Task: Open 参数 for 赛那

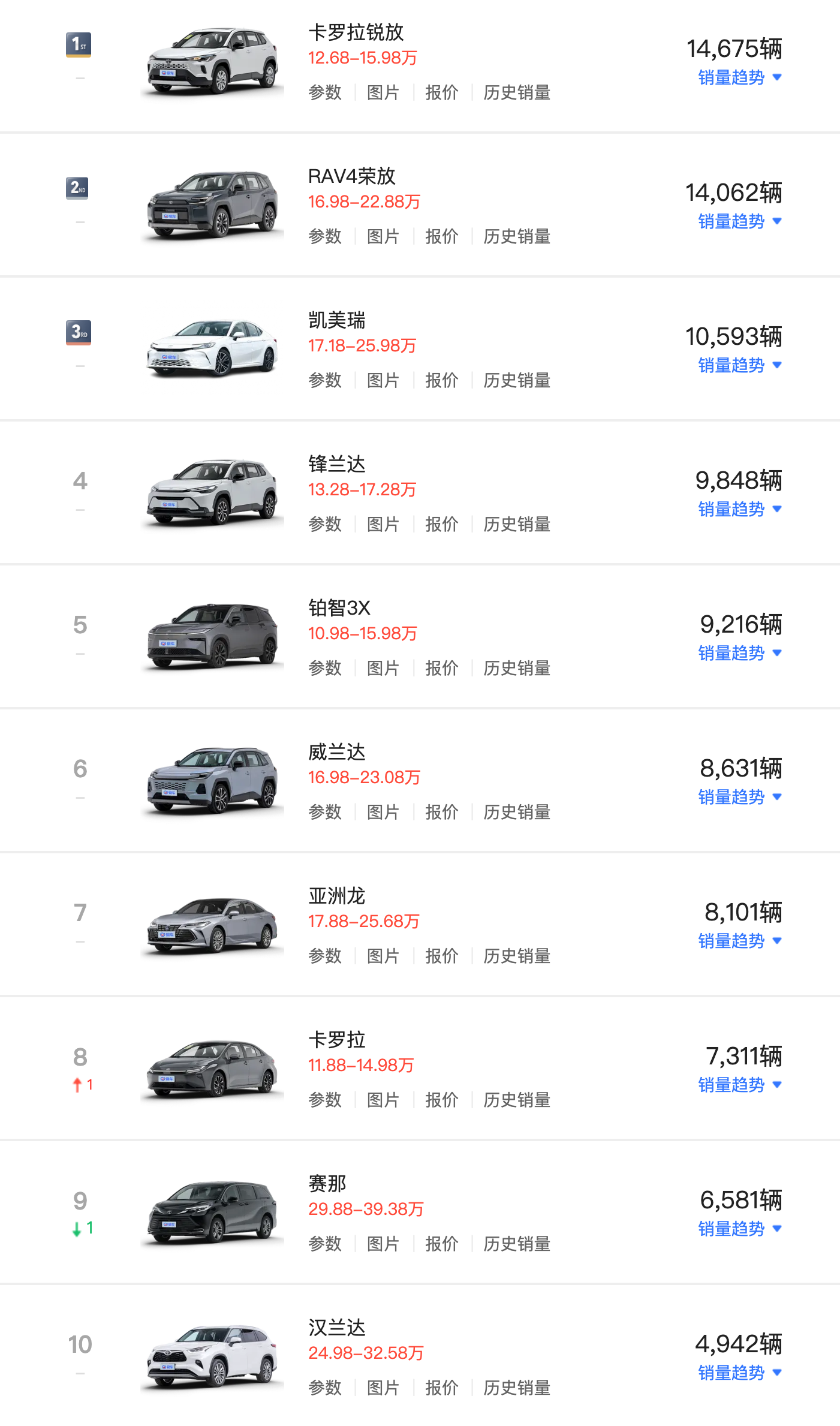Action: tap(325, 1244)
